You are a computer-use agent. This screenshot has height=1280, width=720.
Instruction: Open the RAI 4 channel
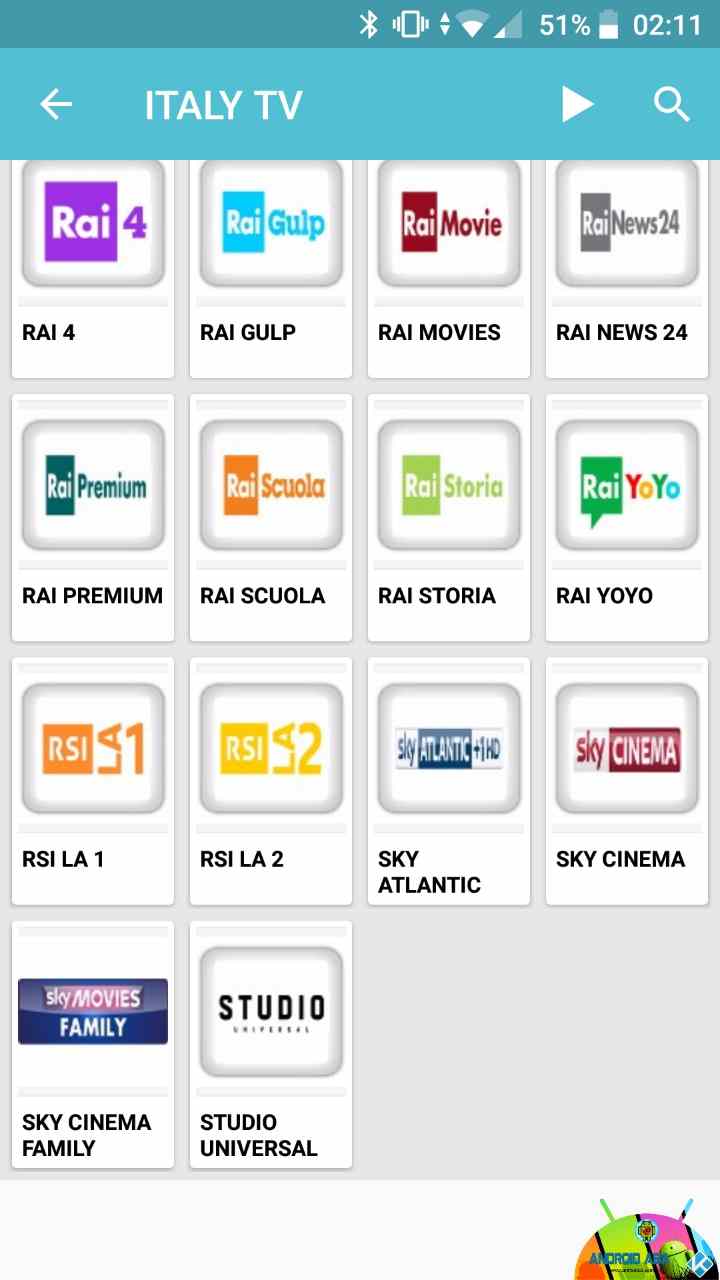[x=93, y=268]
